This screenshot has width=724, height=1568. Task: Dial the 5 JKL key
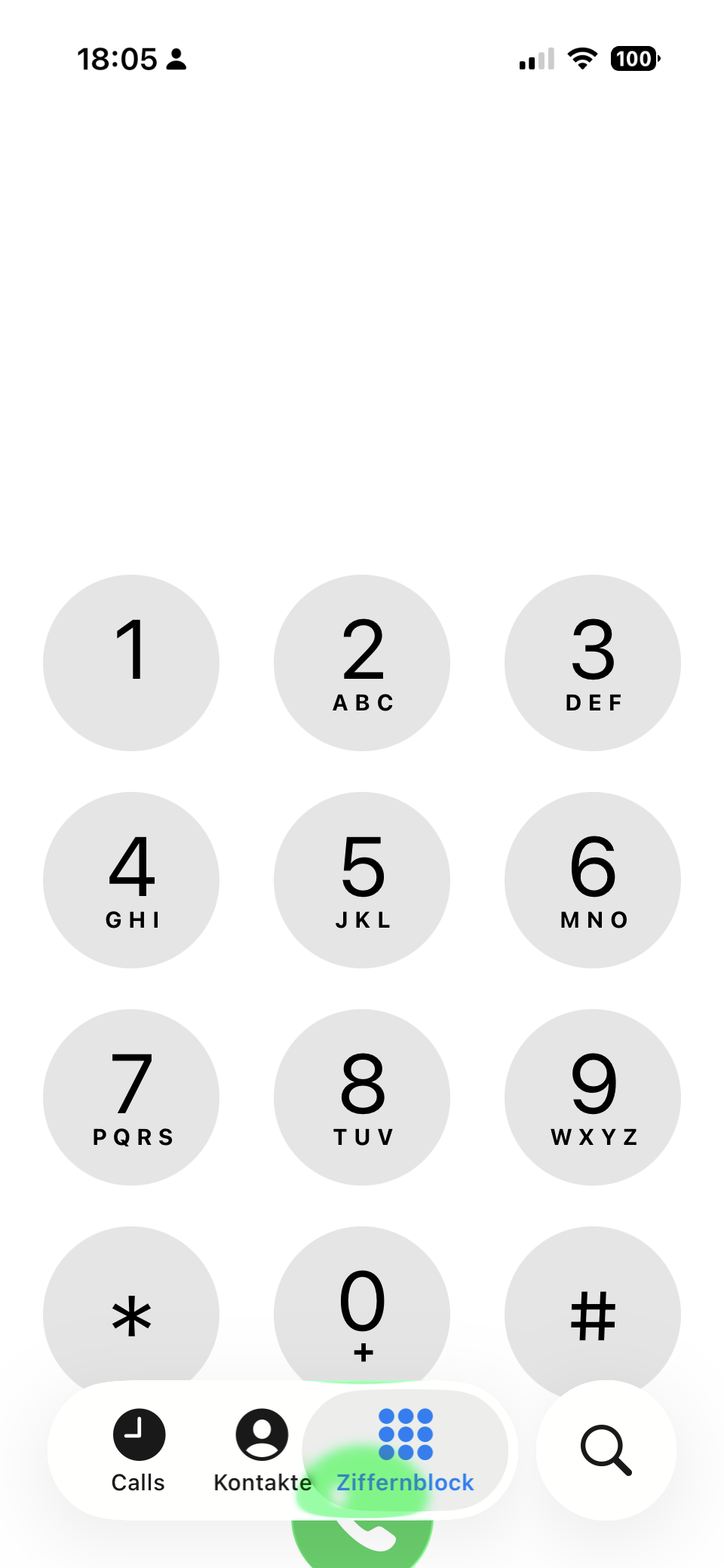pyautogui.click(x=362, y=879)
